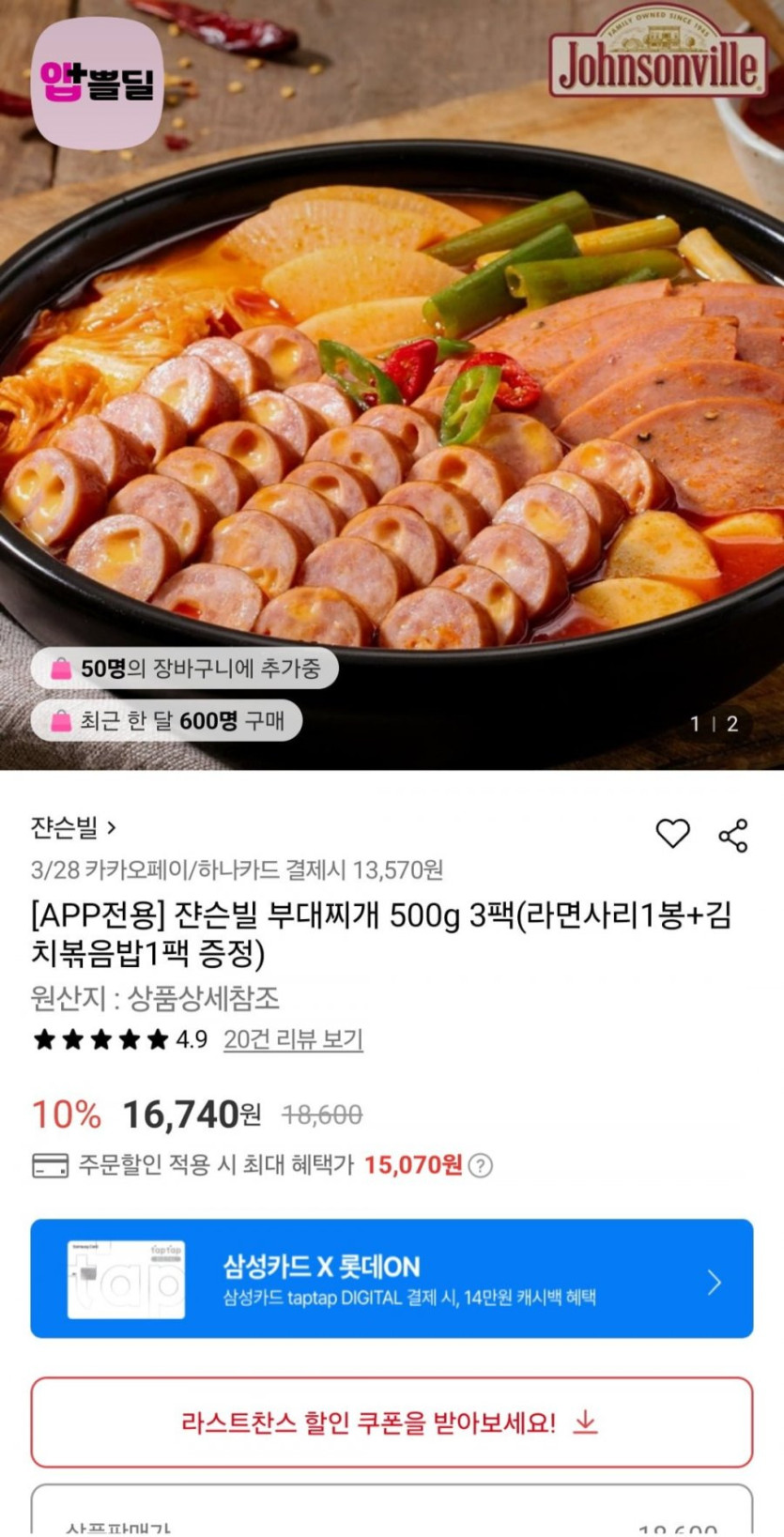Show the 최대 혜택가 help tooltip
This screenshot has width=784, height=1537.
481,1165
